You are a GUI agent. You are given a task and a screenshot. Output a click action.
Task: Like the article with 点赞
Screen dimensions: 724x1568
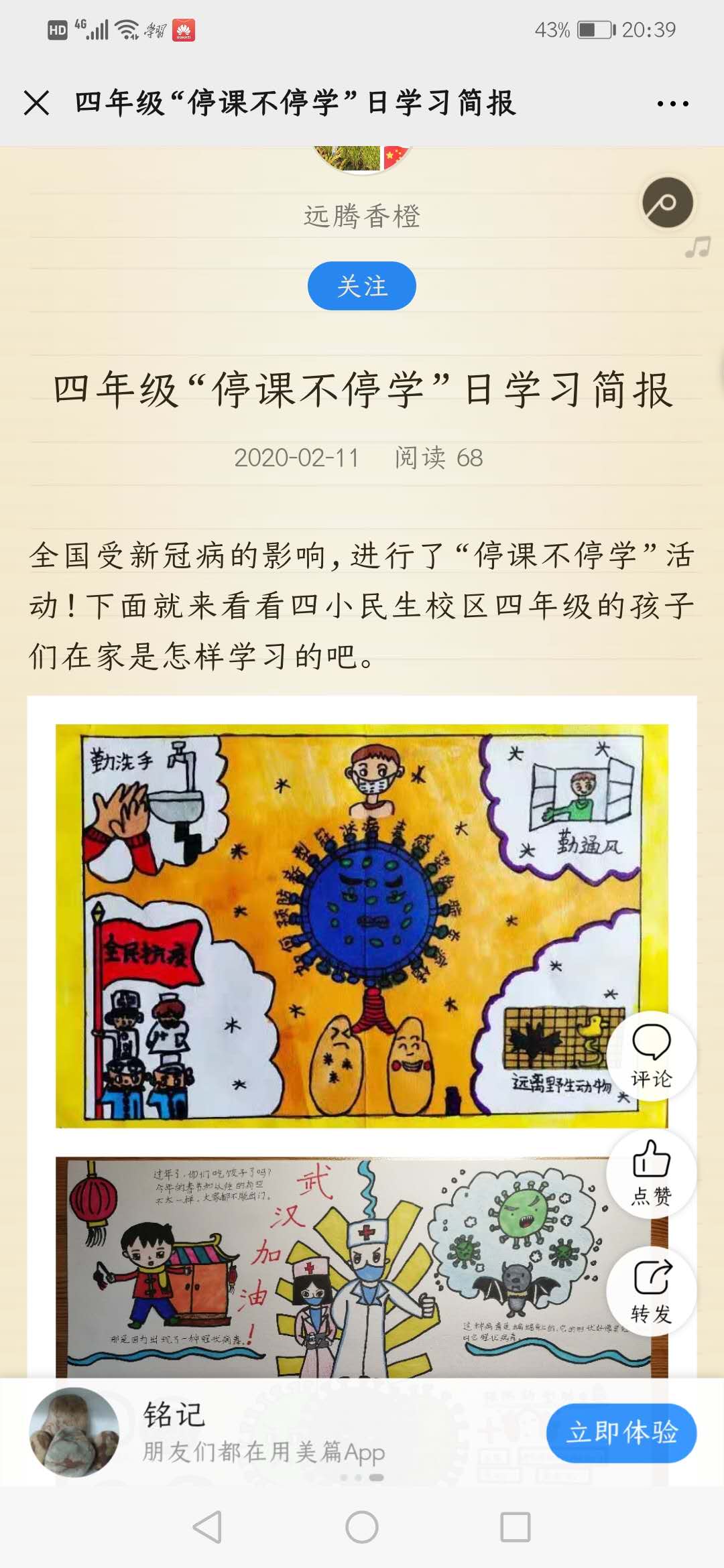tap(652, 1173)
